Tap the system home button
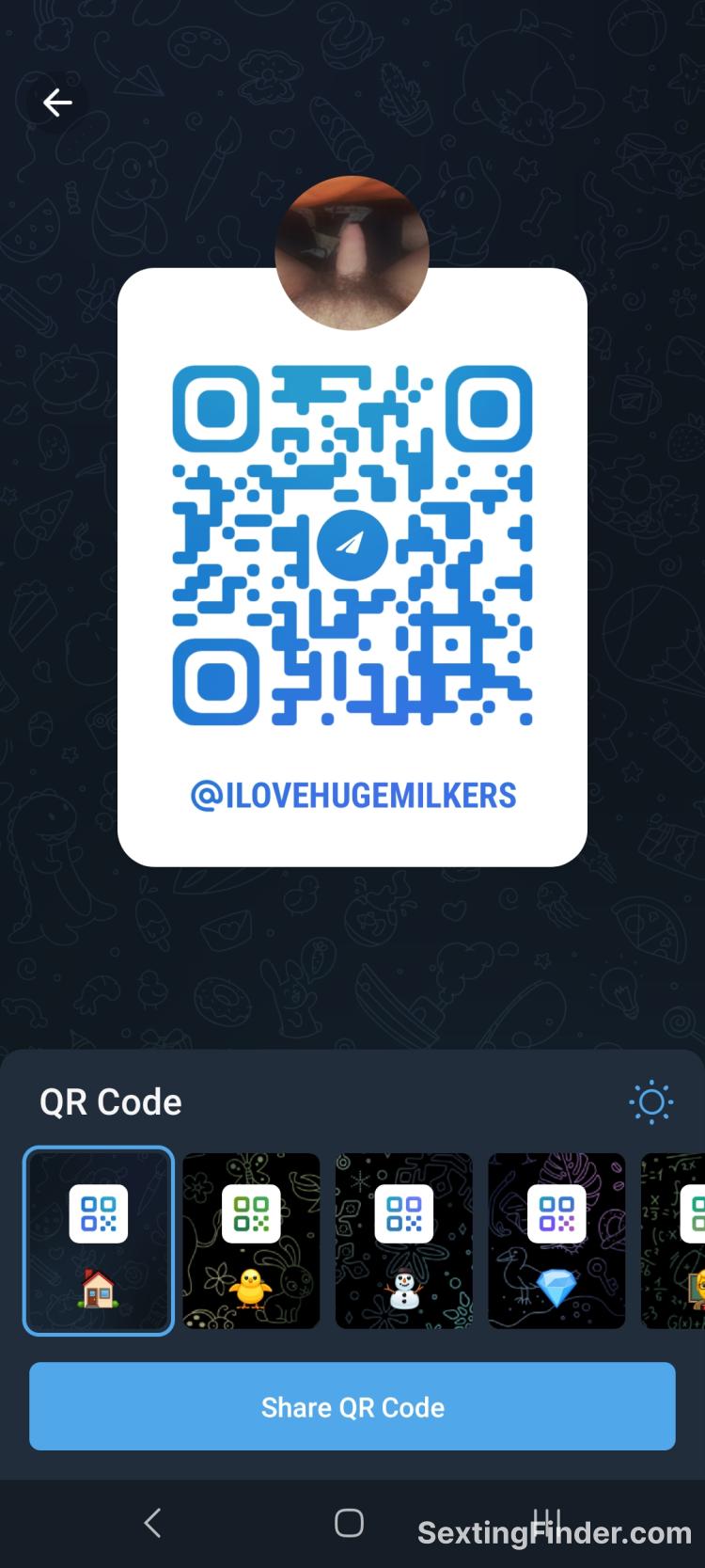The height and width of the screenshot is (1568, 705). pyautogui.click(x=349, y=1522)
